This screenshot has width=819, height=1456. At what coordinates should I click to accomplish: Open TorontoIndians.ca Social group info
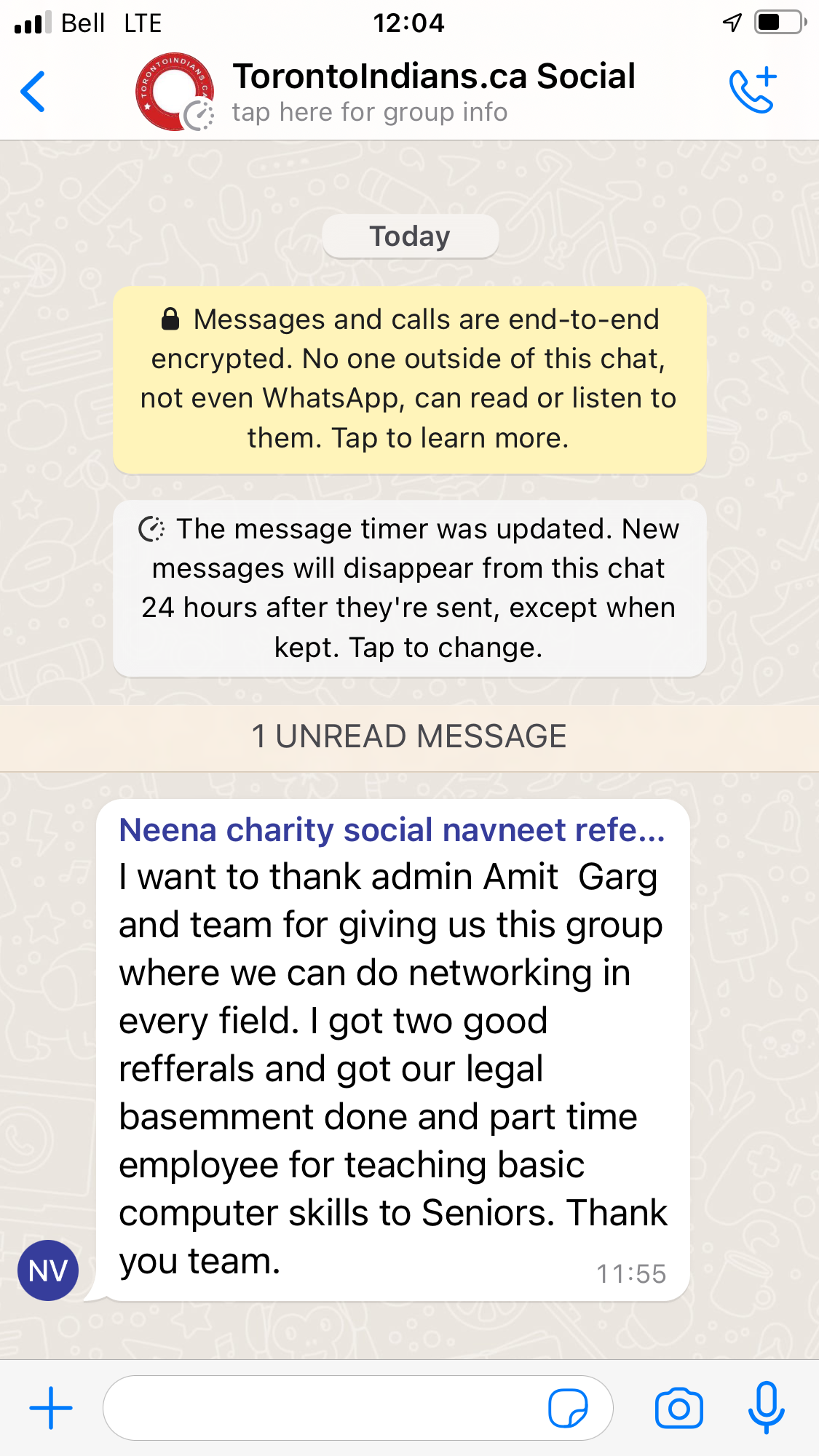[433, 92]
